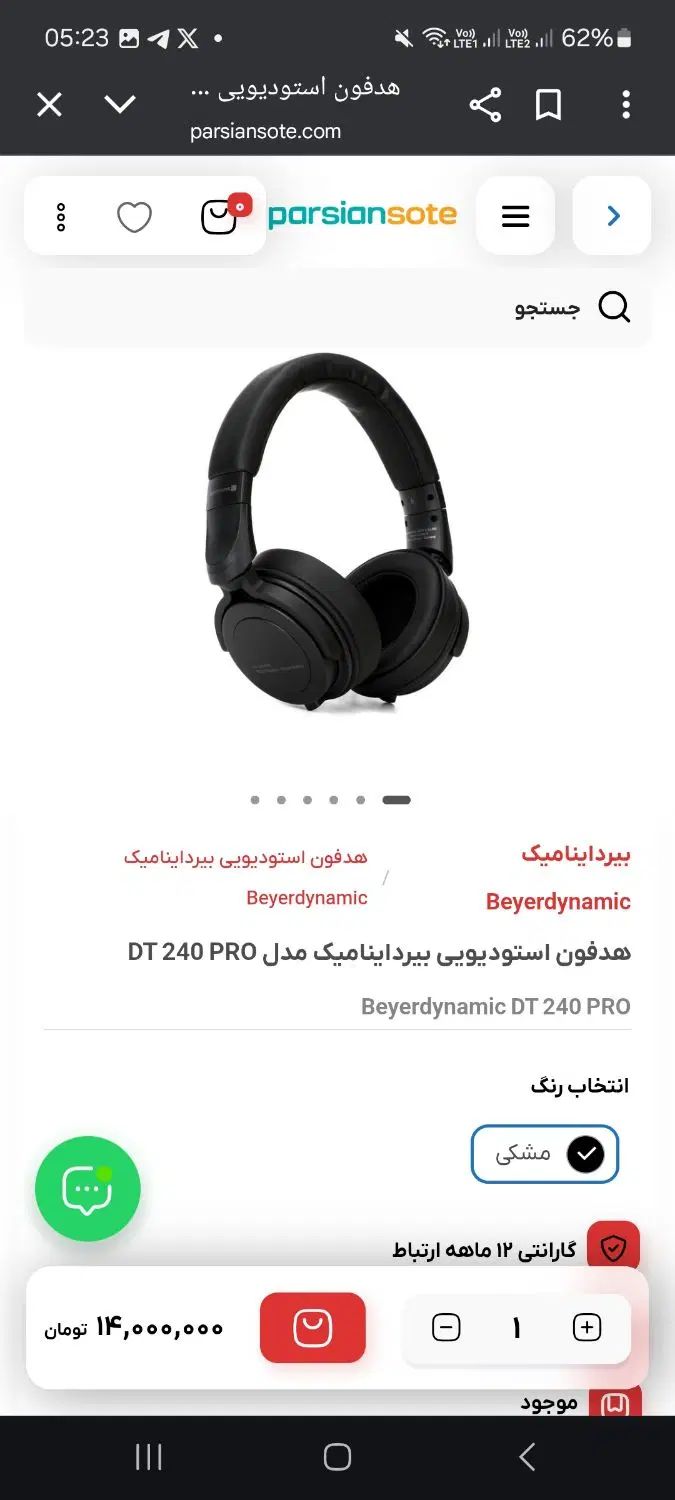Increase quantity with the plus button
Viewport: 675px width, 1500px height.
tap(587, 1328)
